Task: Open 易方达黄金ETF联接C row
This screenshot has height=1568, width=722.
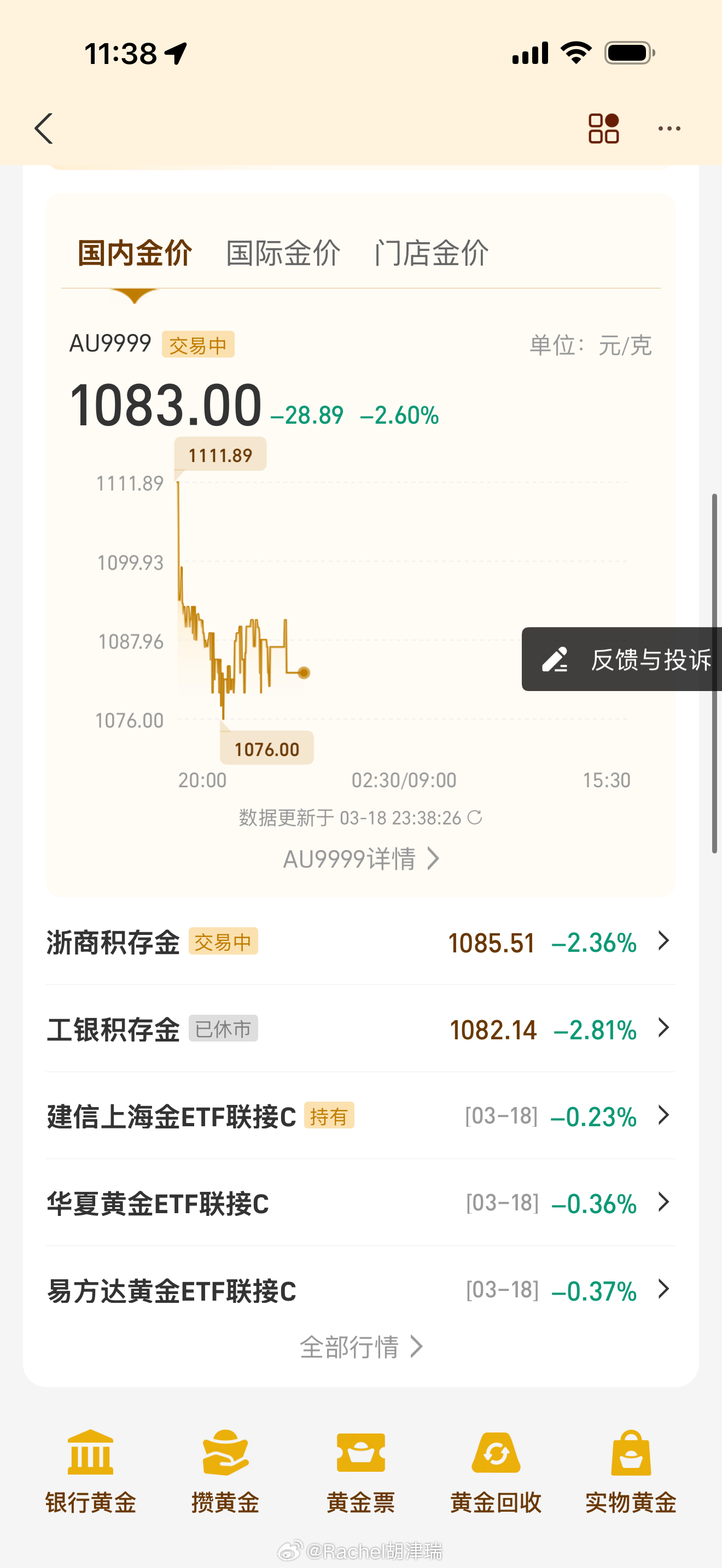Action: tap(361, 1290)
